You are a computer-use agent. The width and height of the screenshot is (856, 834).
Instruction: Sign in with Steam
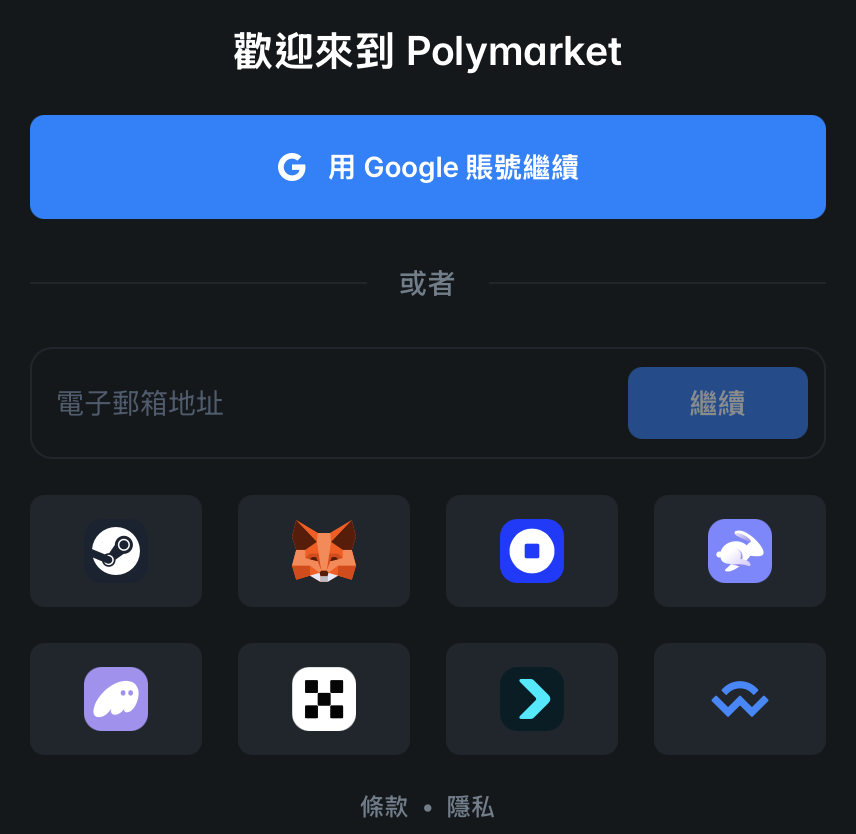tap(116, 551)
